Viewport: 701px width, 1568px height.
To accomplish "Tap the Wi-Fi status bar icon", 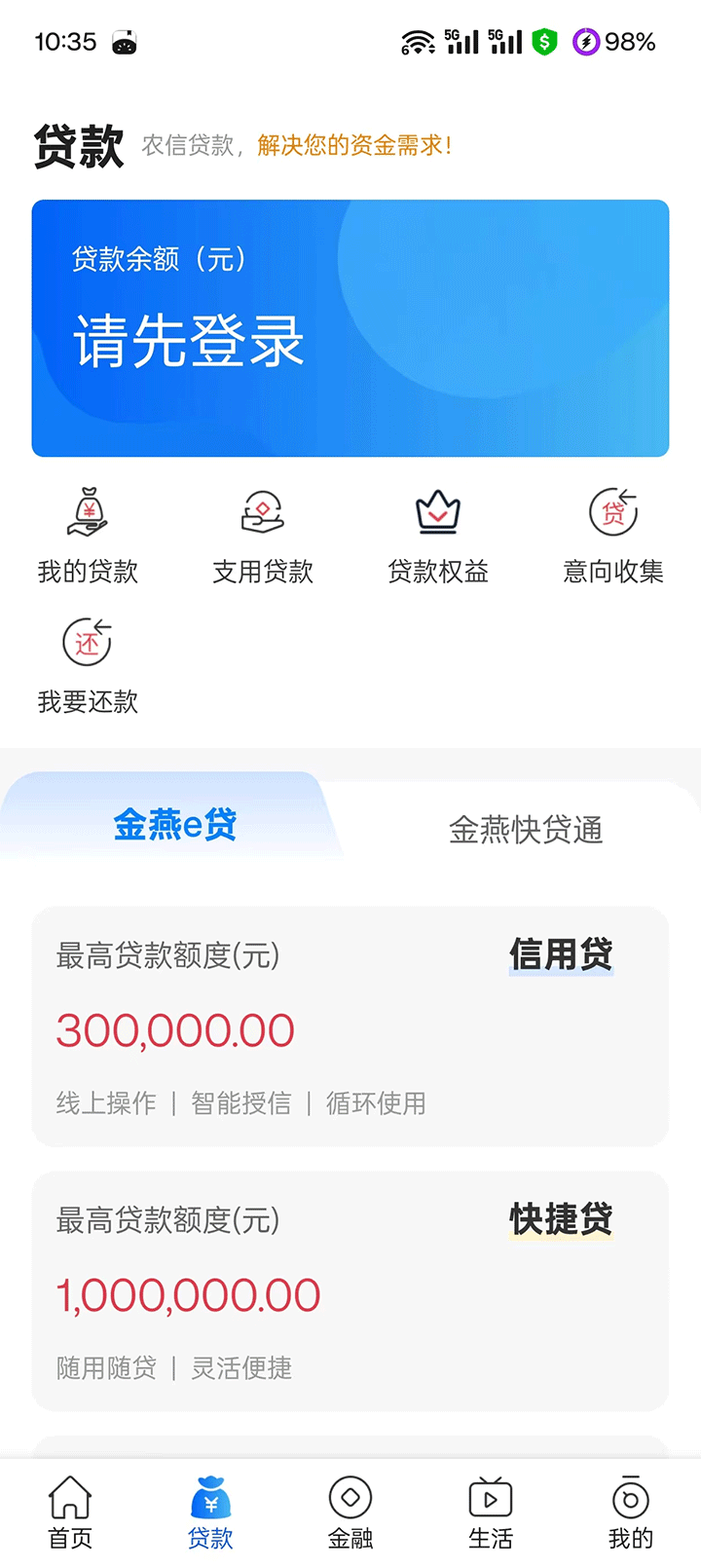I will (417, 41).
